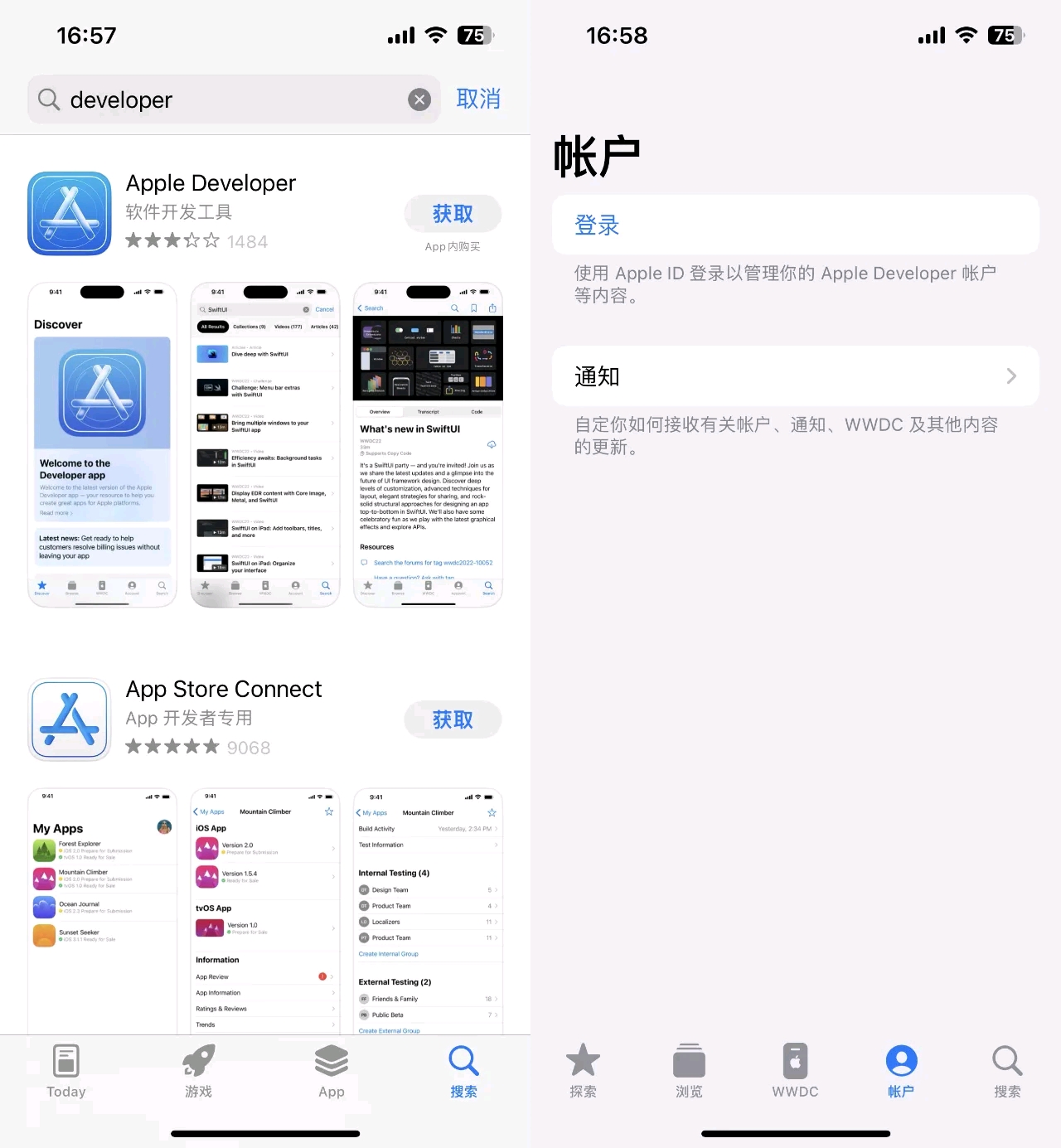Switch to the App tab
The image size is (1061, 1148).
click(332, 1071)
